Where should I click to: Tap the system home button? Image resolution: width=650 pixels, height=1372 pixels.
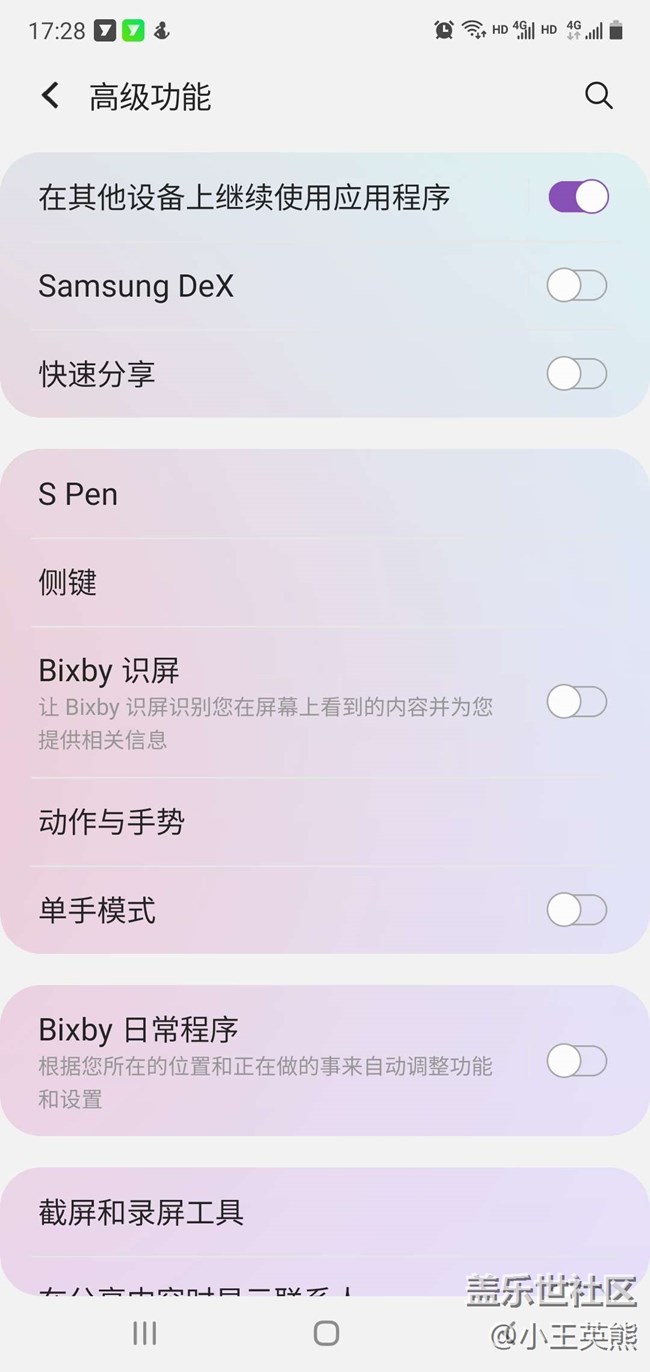pos(326,1332)
